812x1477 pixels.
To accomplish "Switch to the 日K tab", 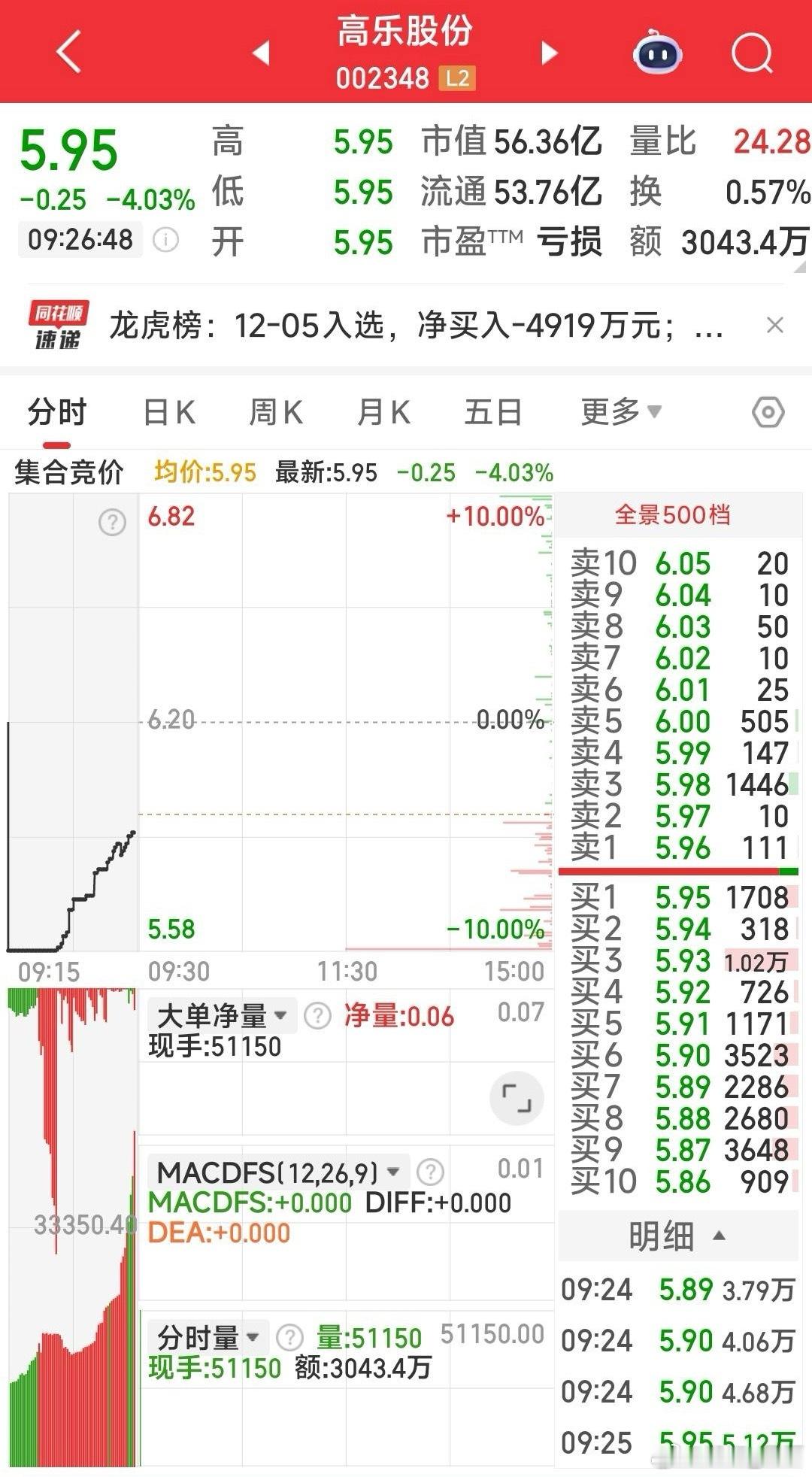I will pyautogui.click(x=169, y=412).
